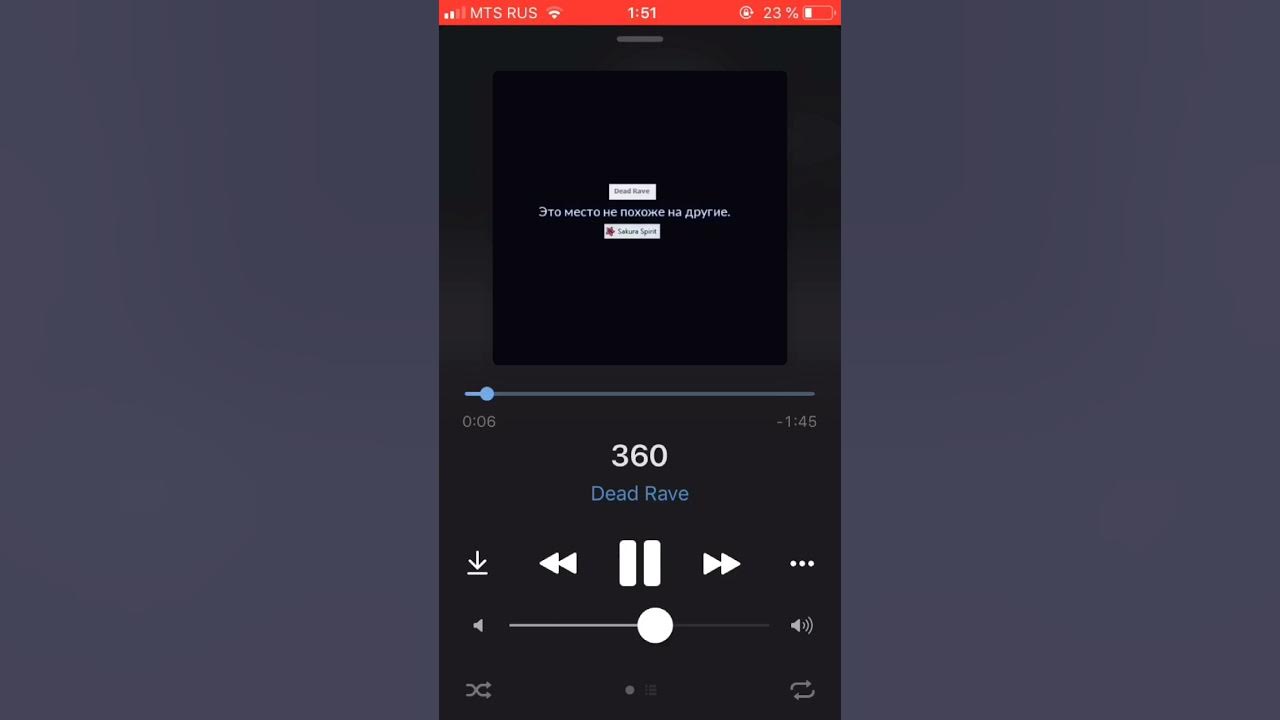This screenshot has height=720, width=1280.
Task: Pause the track 360
Action: pos(639,563)
